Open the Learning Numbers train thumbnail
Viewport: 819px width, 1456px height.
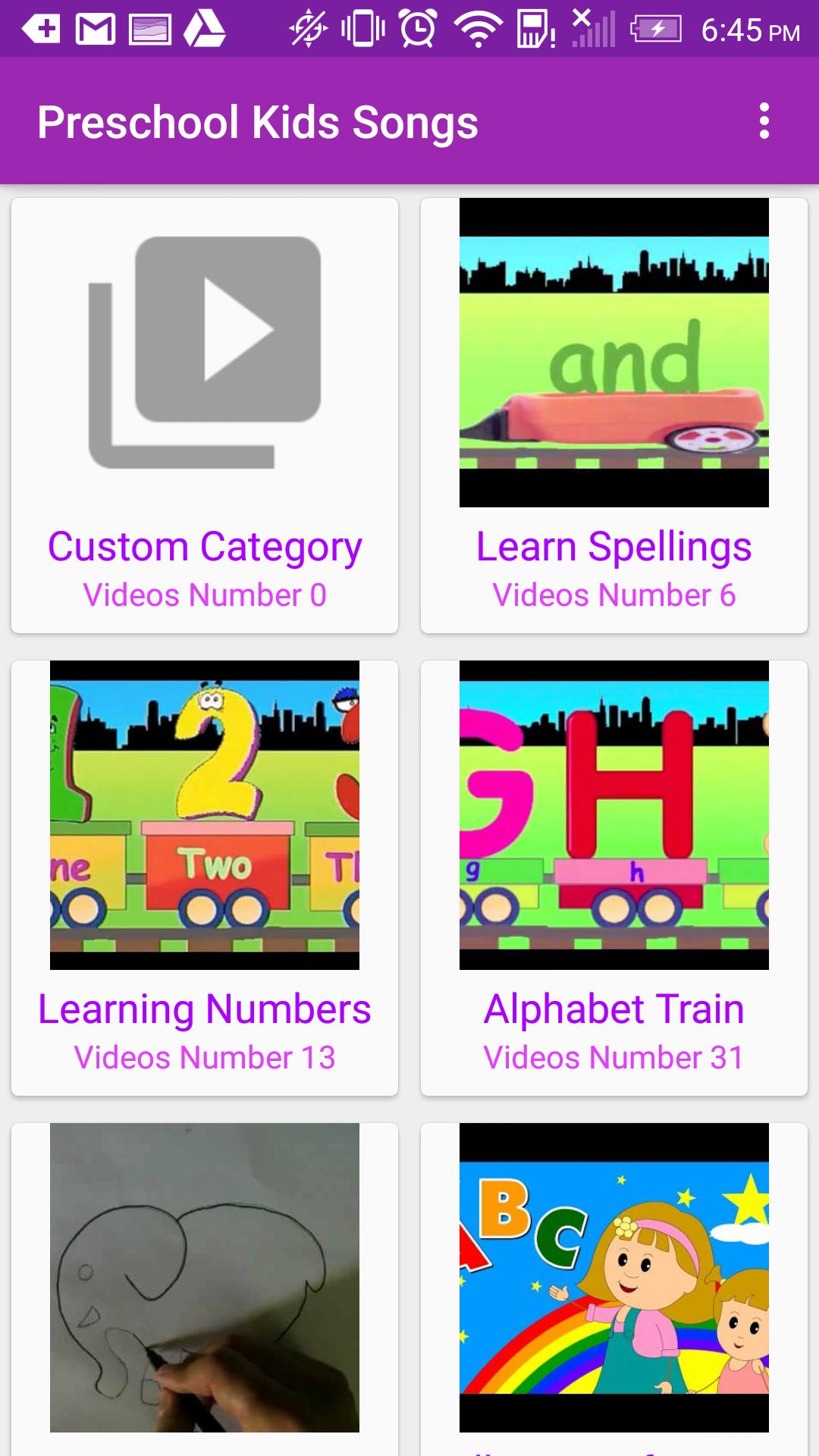coord(205,815)
